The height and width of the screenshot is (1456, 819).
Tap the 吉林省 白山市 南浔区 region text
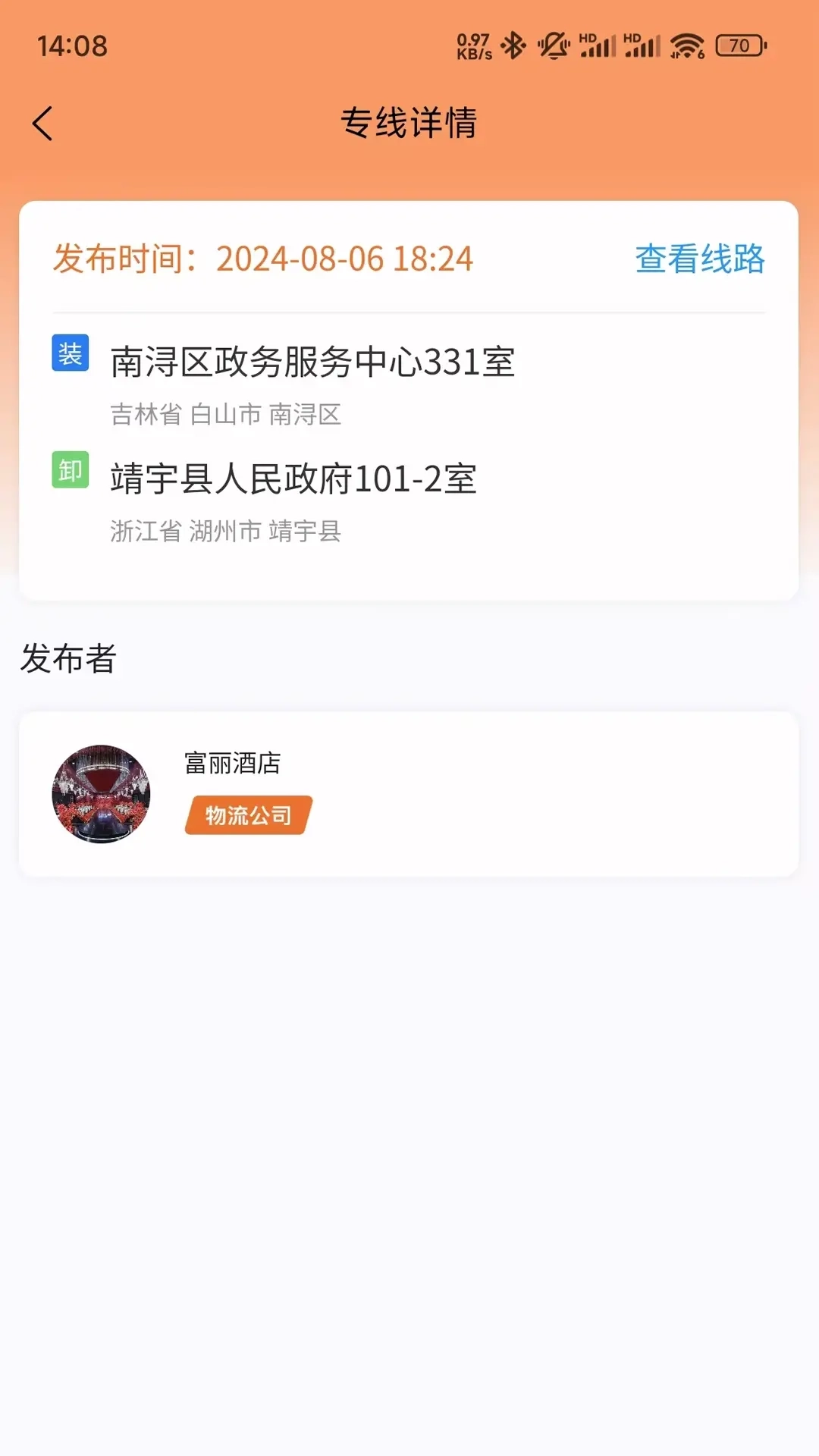[x=226, y=413]
